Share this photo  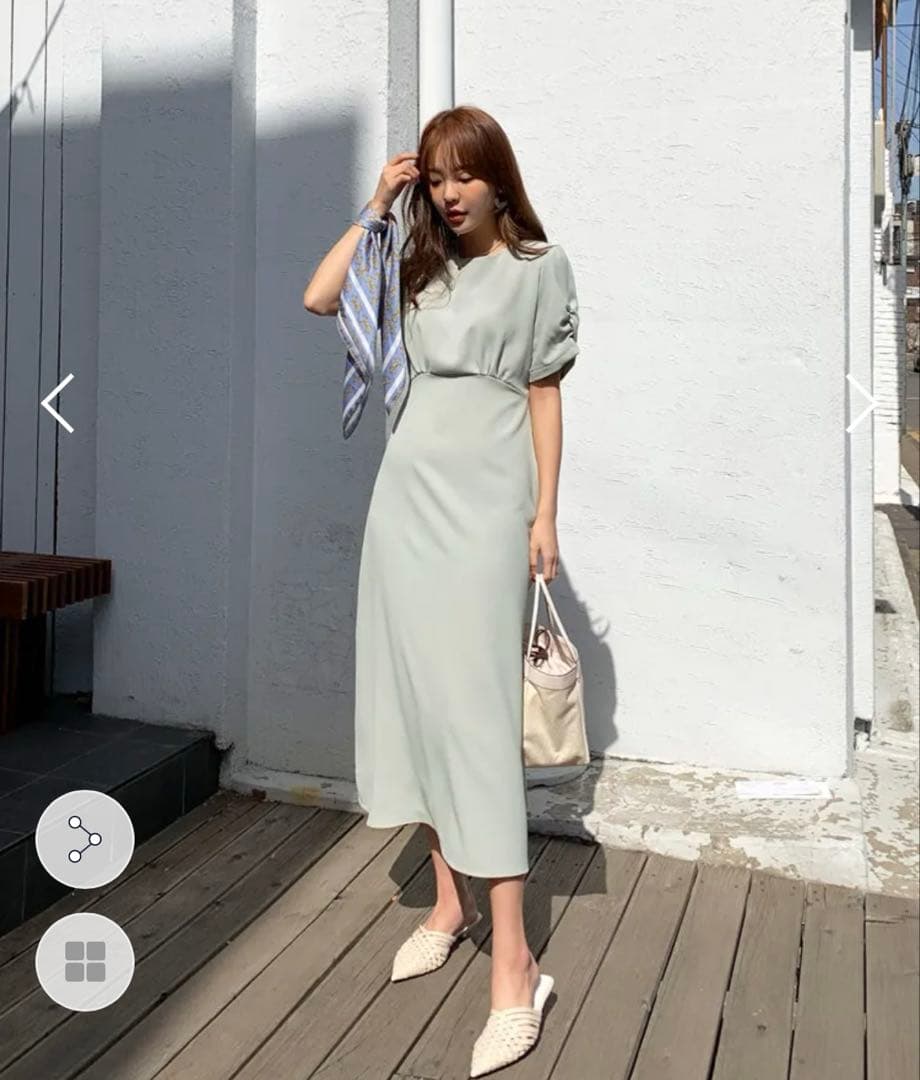click(85, 839)
